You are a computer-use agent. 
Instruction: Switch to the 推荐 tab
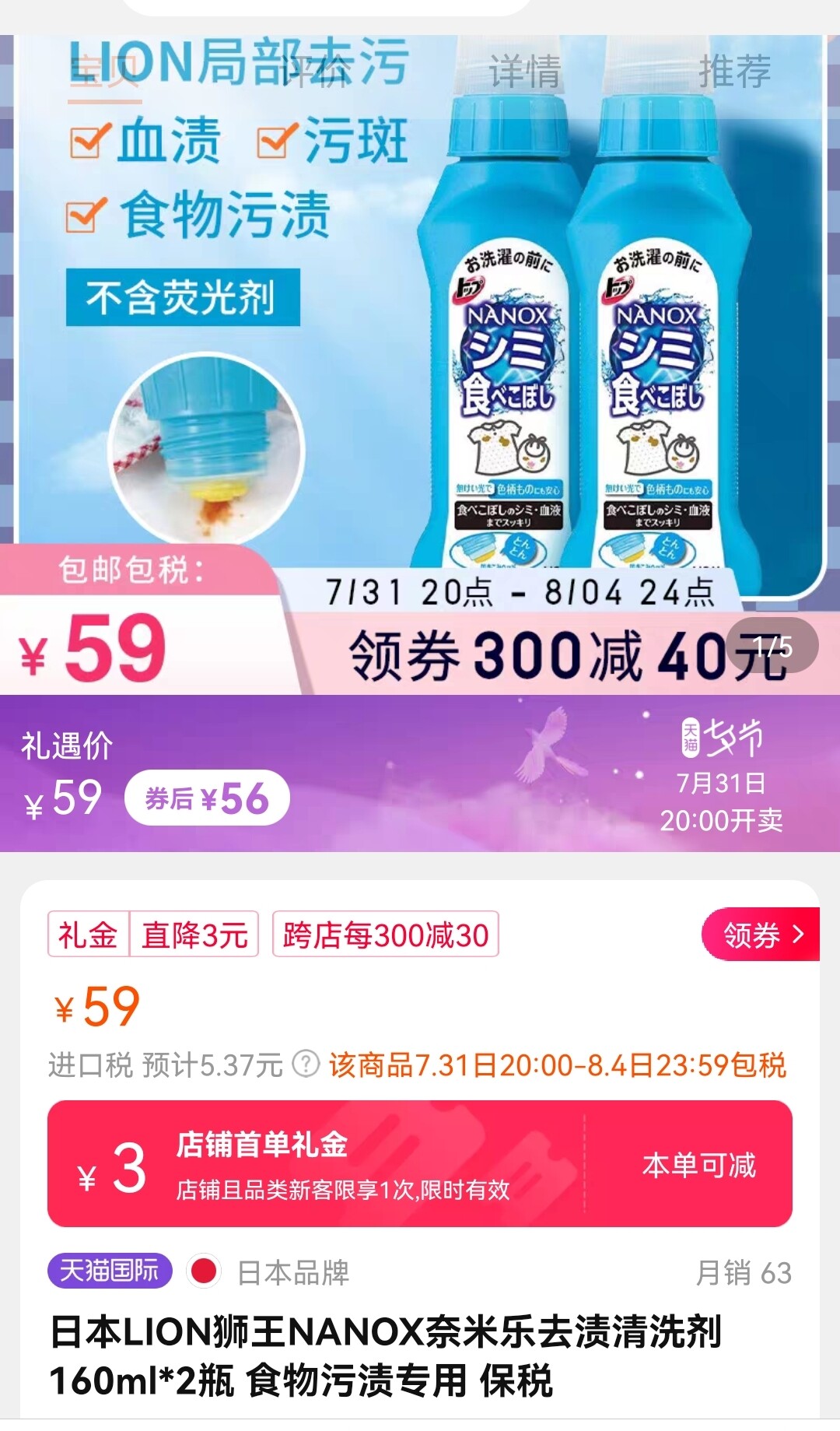tap(734, 72)
